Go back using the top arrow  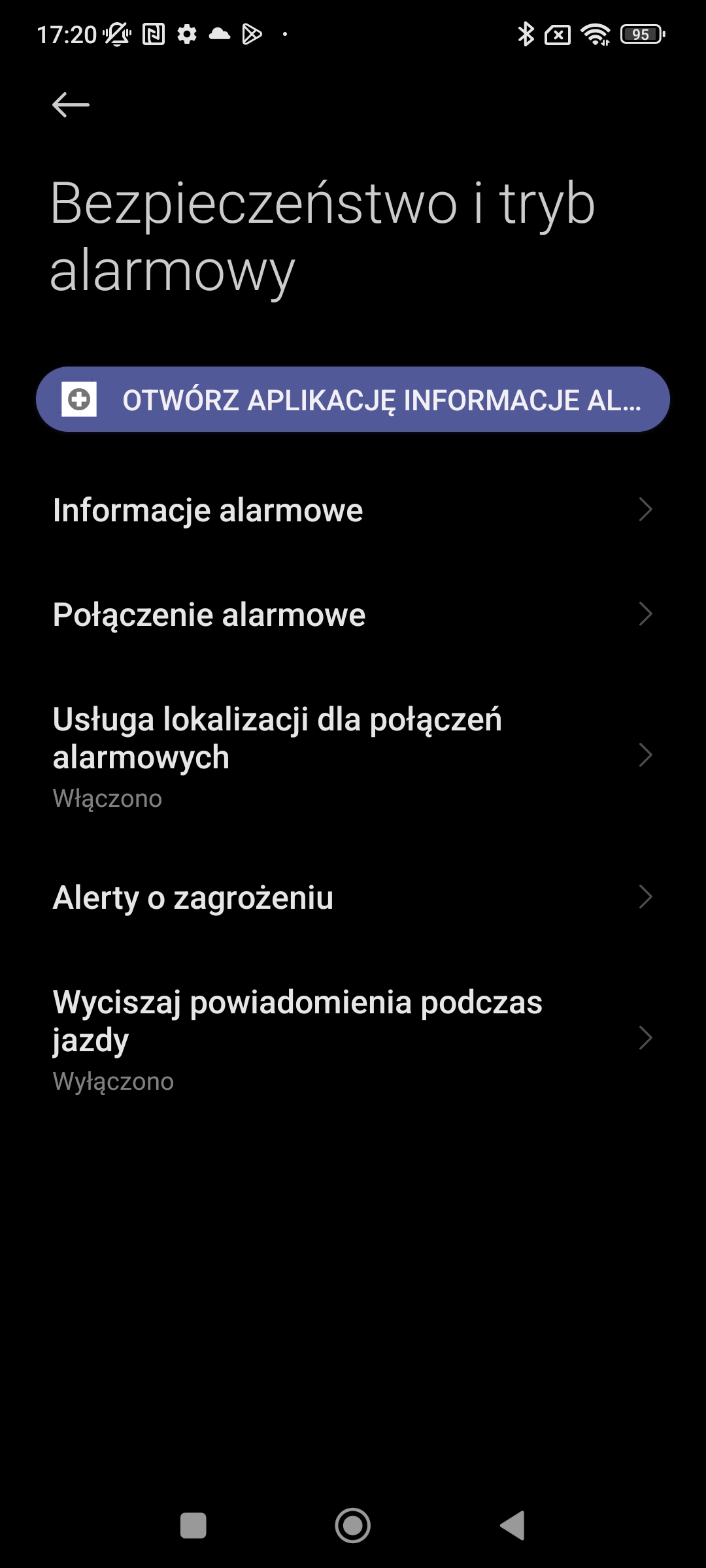coord(71,105)
